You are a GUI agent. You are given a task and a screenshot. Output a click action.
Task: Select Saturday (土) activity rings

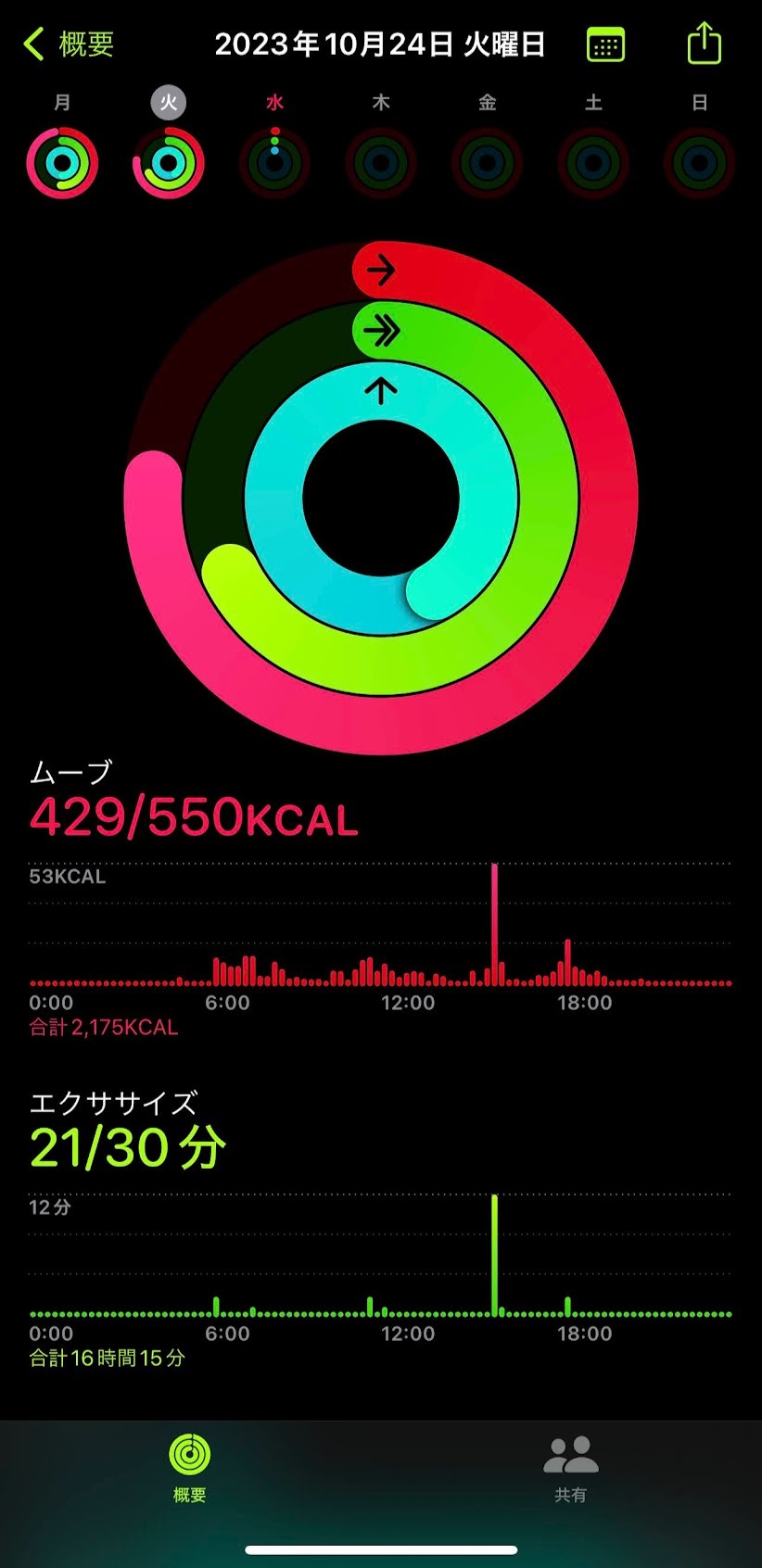593,163
